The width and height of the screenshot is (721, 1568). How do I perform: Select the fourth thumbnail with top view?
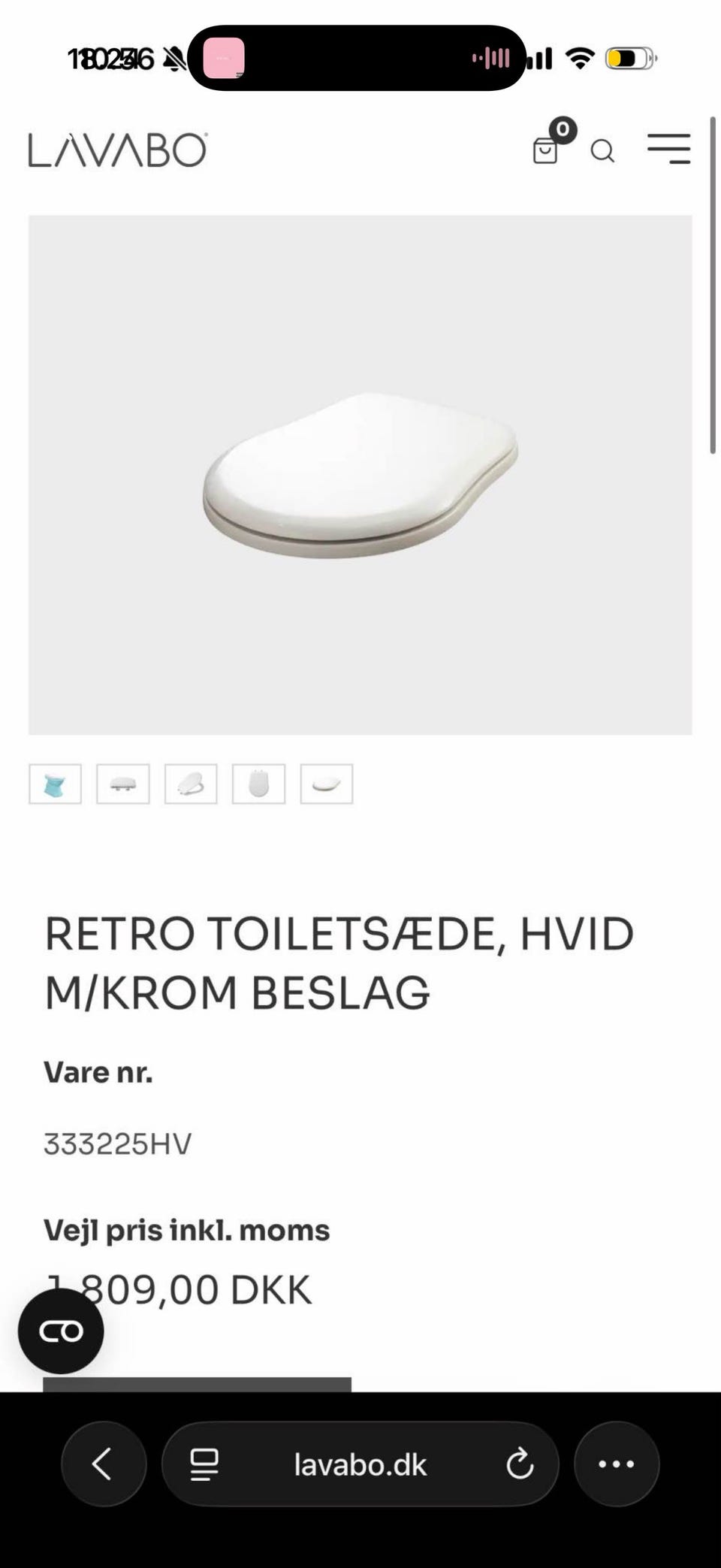pos(258,784)
